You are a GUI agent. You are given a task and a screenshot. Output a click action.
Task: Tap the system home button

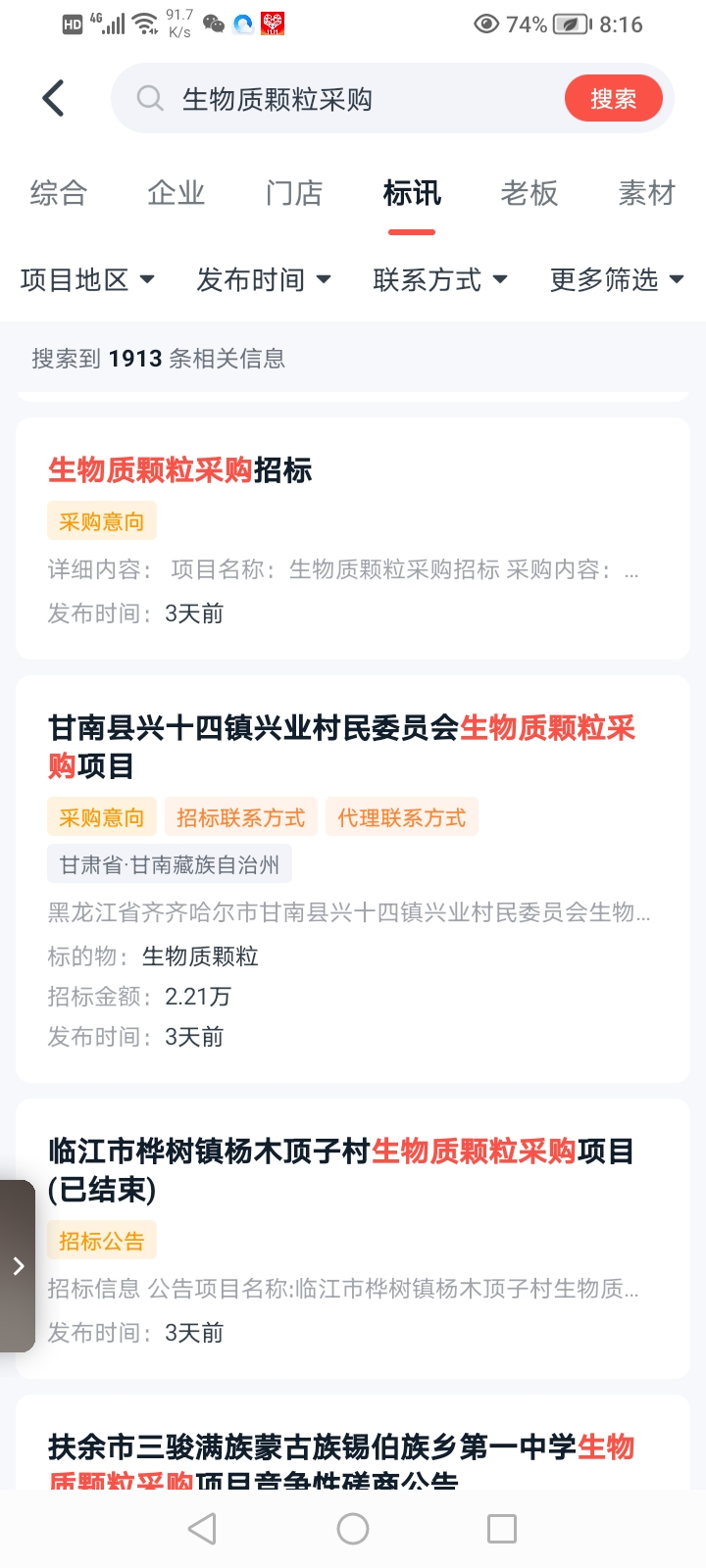(x=353, y=1529)
